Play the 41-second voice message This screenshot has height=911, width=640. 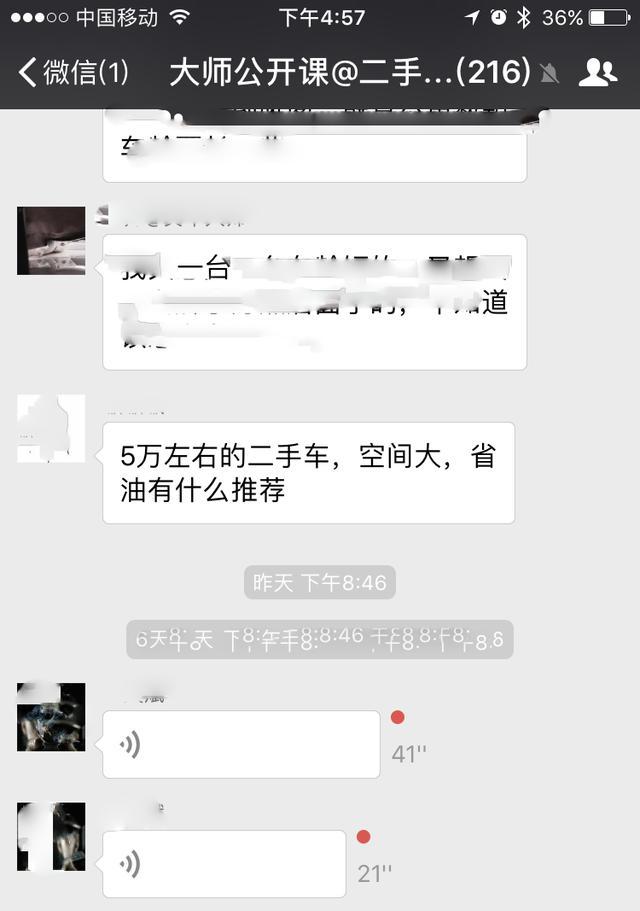tap(240, 744)
